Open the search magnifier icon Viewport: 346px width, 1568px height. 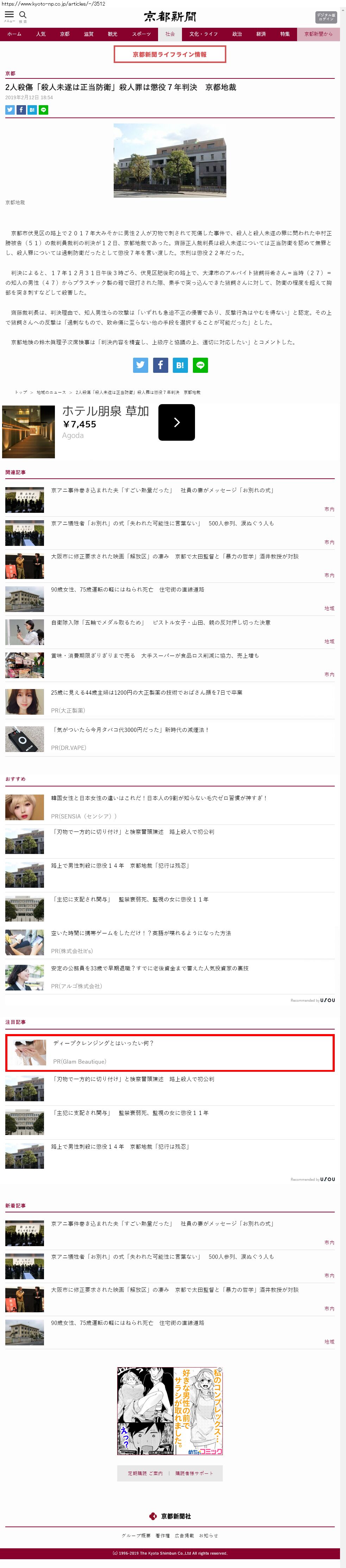pos(23,15)
